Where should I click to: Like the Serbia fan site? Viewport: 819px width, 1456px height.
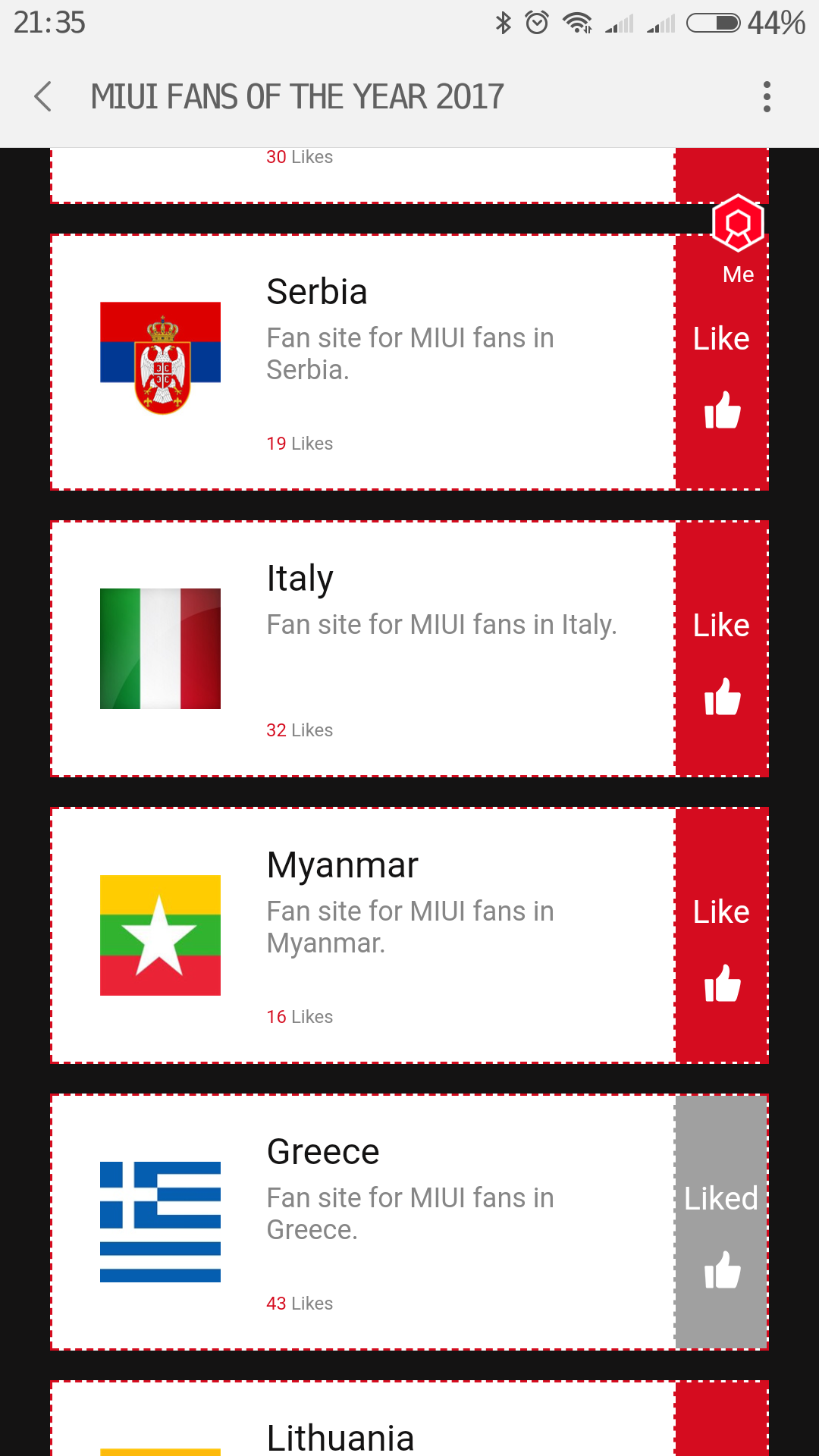[721, 379]
